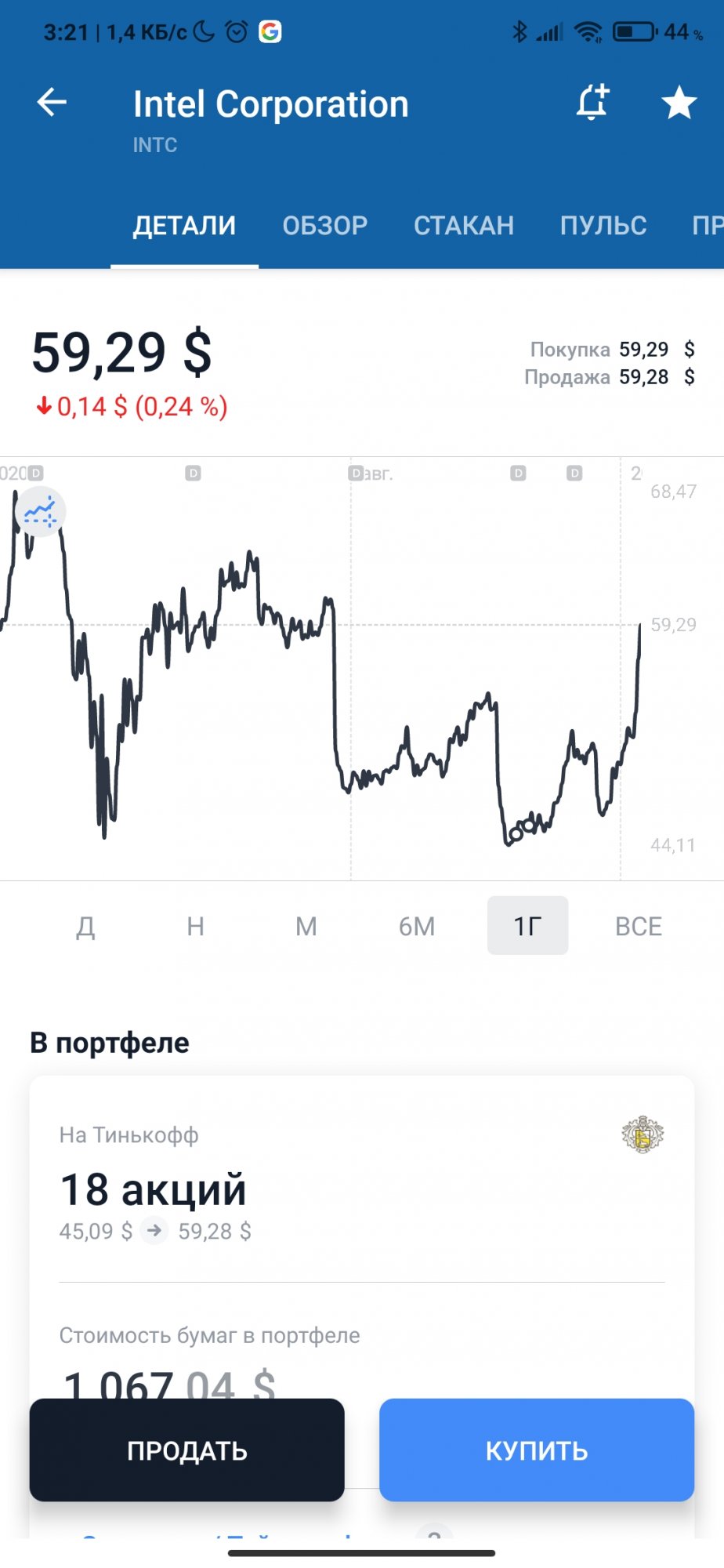724x1568 pixels.
Task: Open the СТАКАН tab
Action: pyautogui.click(x=464, y=226)
